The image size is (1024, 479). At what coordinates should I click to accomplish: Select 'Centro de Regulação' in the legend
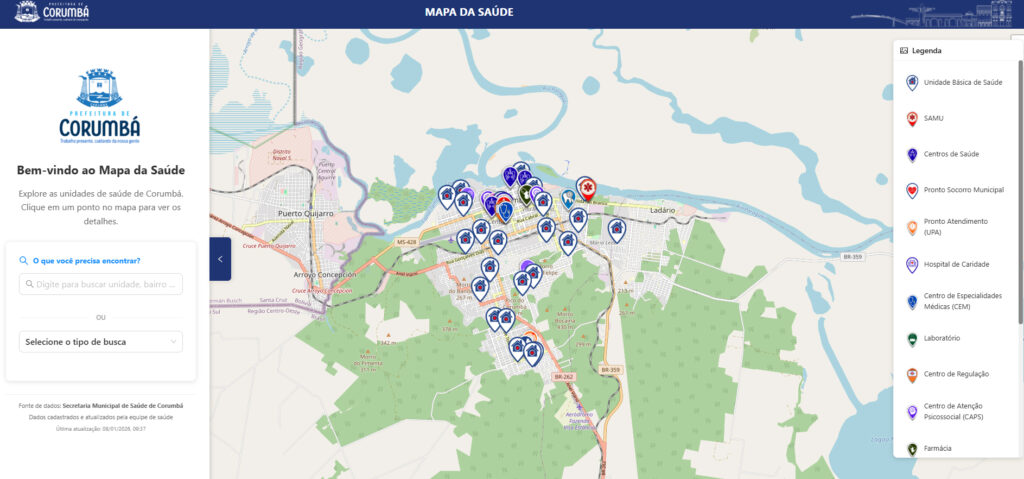956,374
